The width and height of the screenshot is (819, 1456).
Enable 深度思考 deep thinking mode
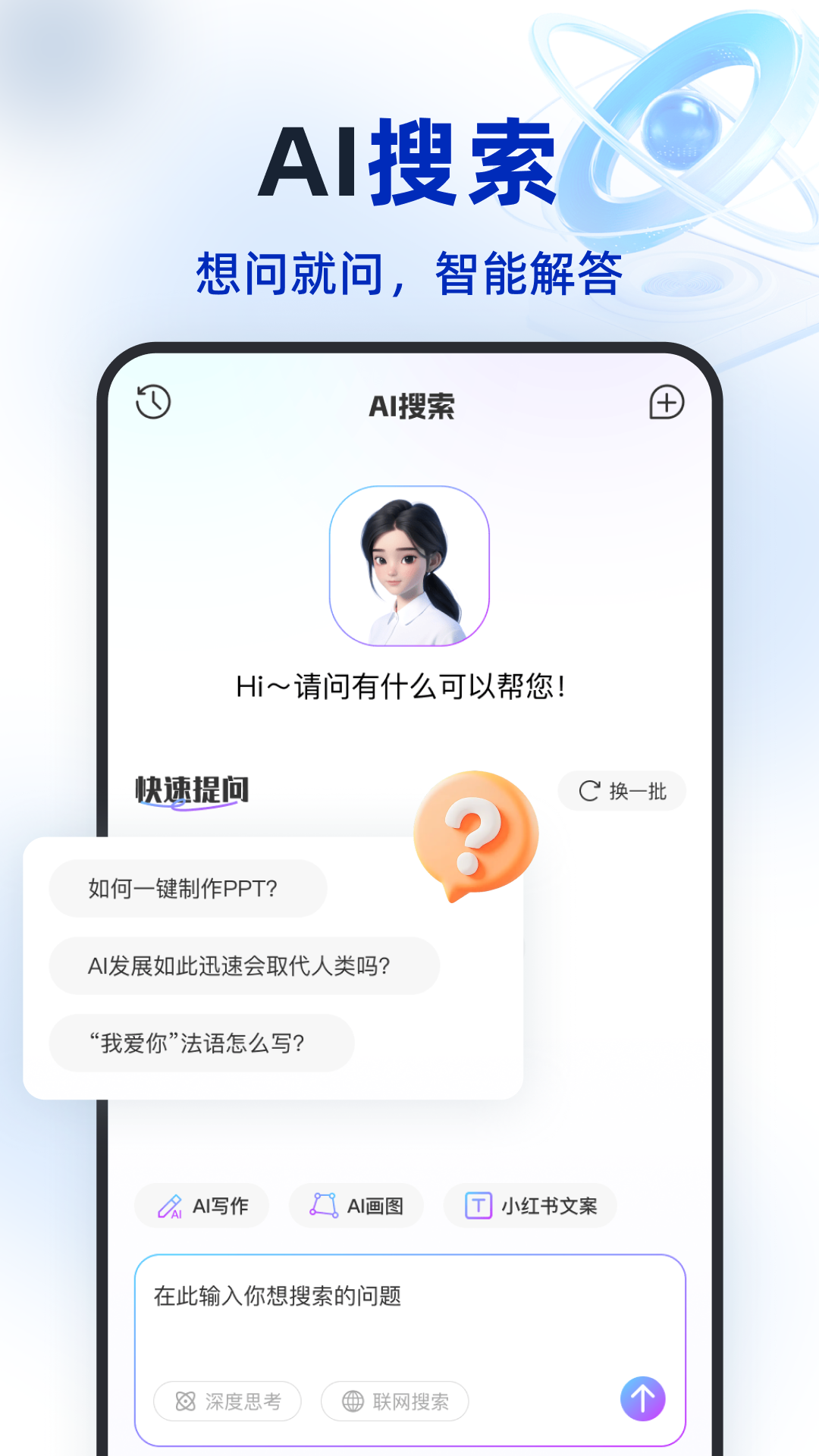coord(227,1401)
